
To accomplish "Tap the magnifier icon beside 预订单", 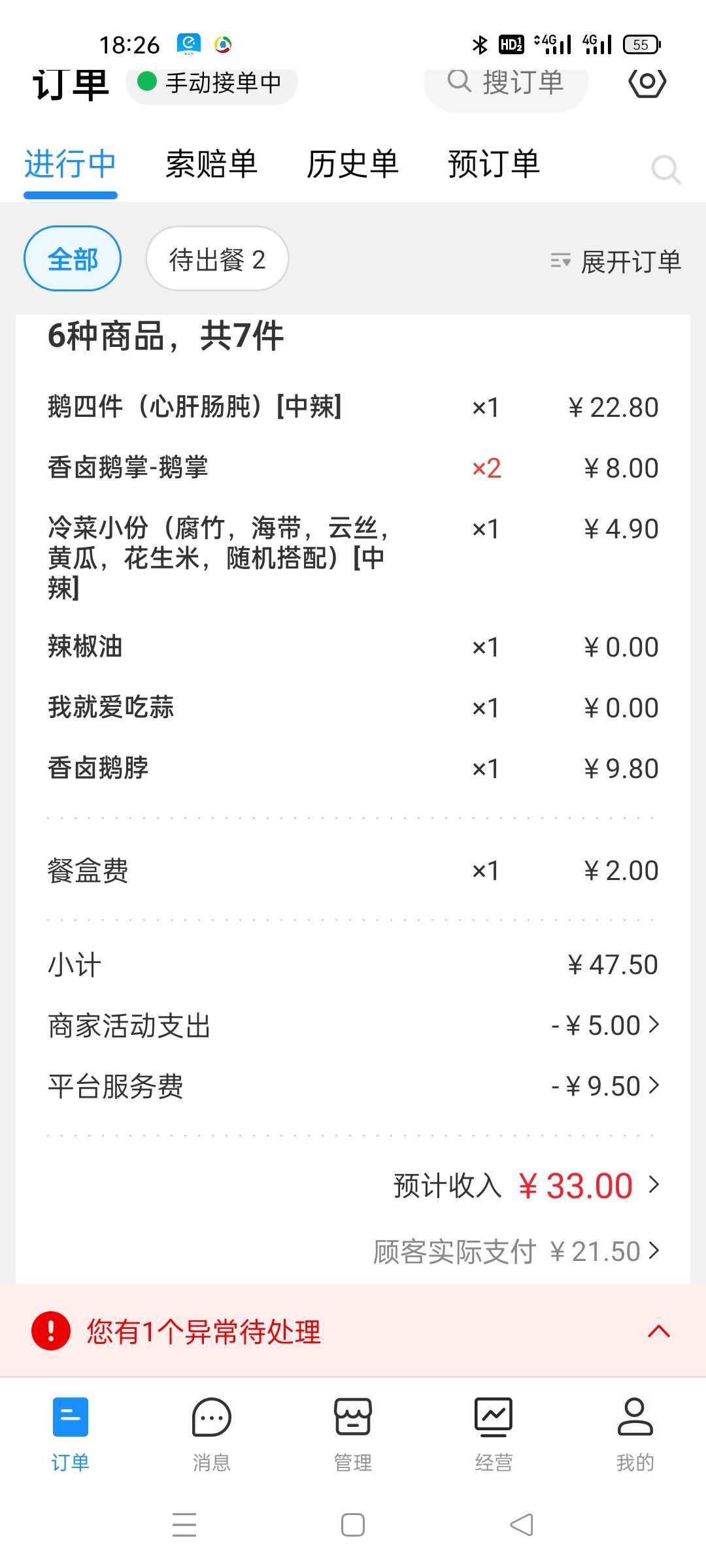I will (666, 170).
